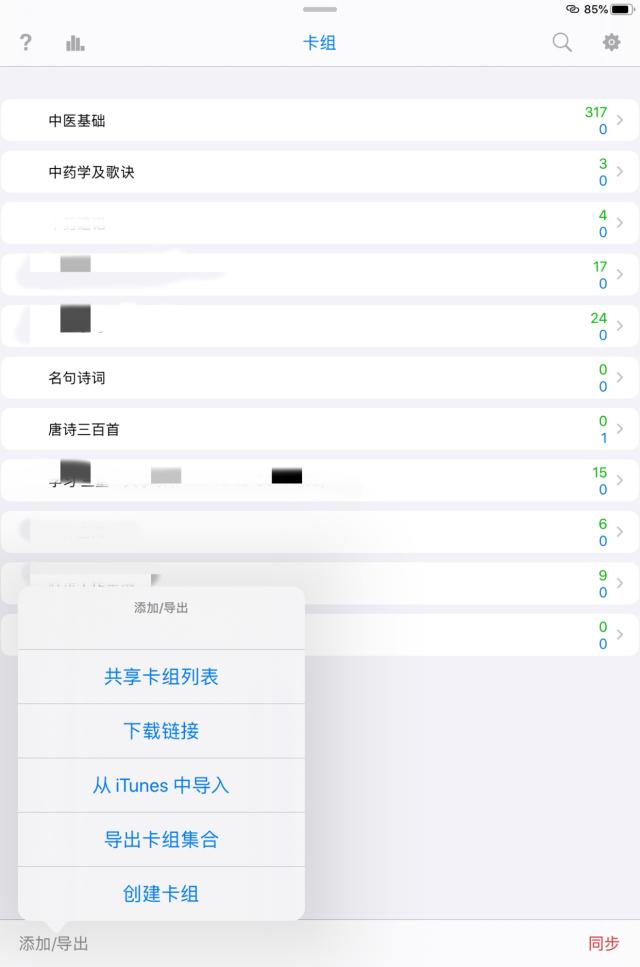Tap 创建卡组 to create a deck
The width and height of the screenshot is (640, 967).
coord(161,894)
